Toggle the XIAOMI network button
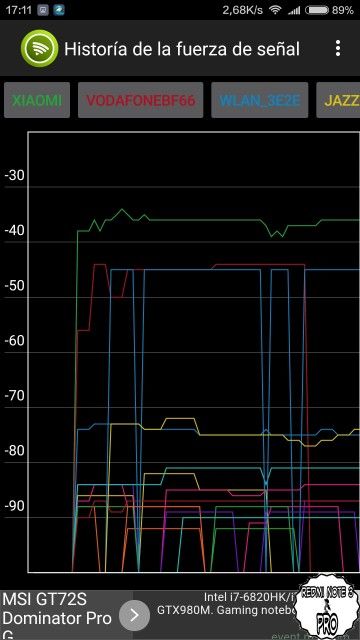360x640 pixels. [x=37, y=100]
